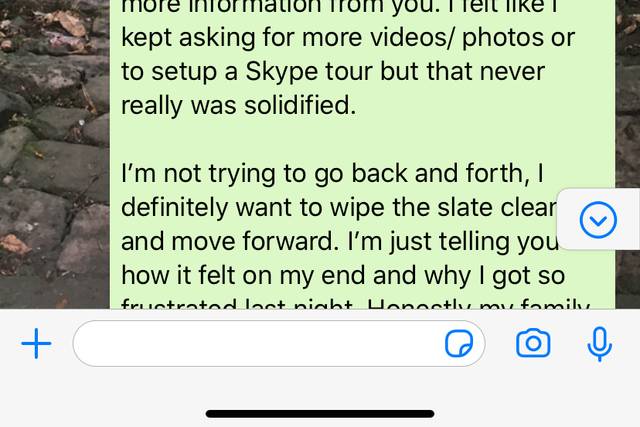Open the camera to take a photo
This screenshot has height=427, width=640.
[x=533, y=345]
